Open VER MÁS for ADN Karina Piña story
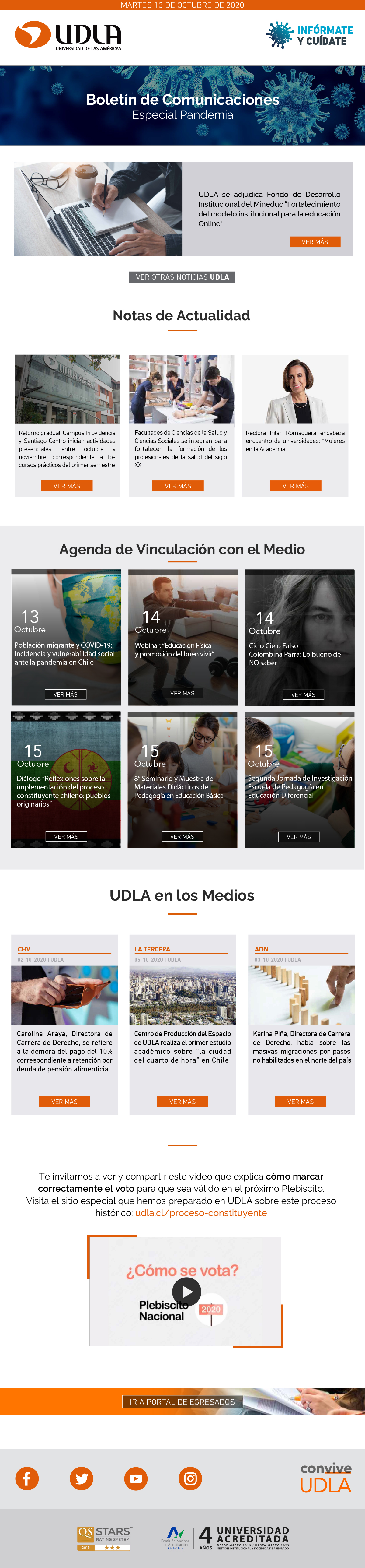The width and height of the screenshot is (365, 1568). (301, 1102)
